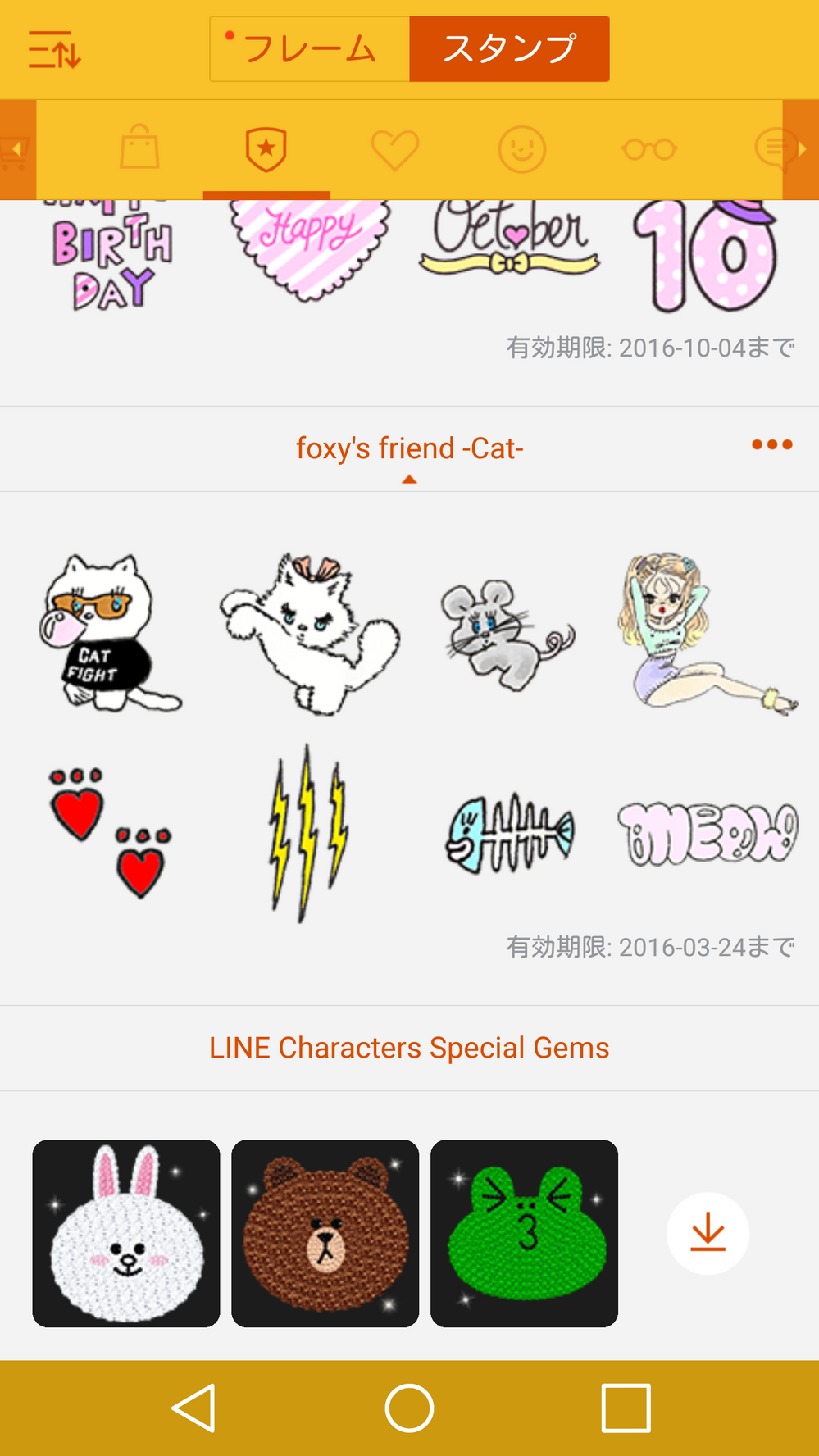Click the foxy's friend -Cat- title
Screen dimensions: 819x1456
[410, 448]
